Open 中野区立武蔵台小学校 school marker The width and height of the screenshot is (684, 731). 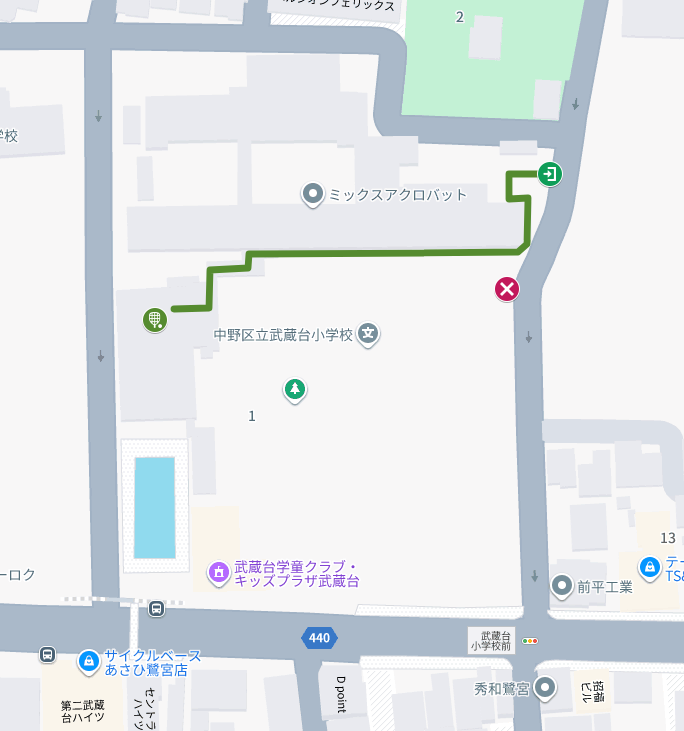pyautogui.click(x=368, y=334)
